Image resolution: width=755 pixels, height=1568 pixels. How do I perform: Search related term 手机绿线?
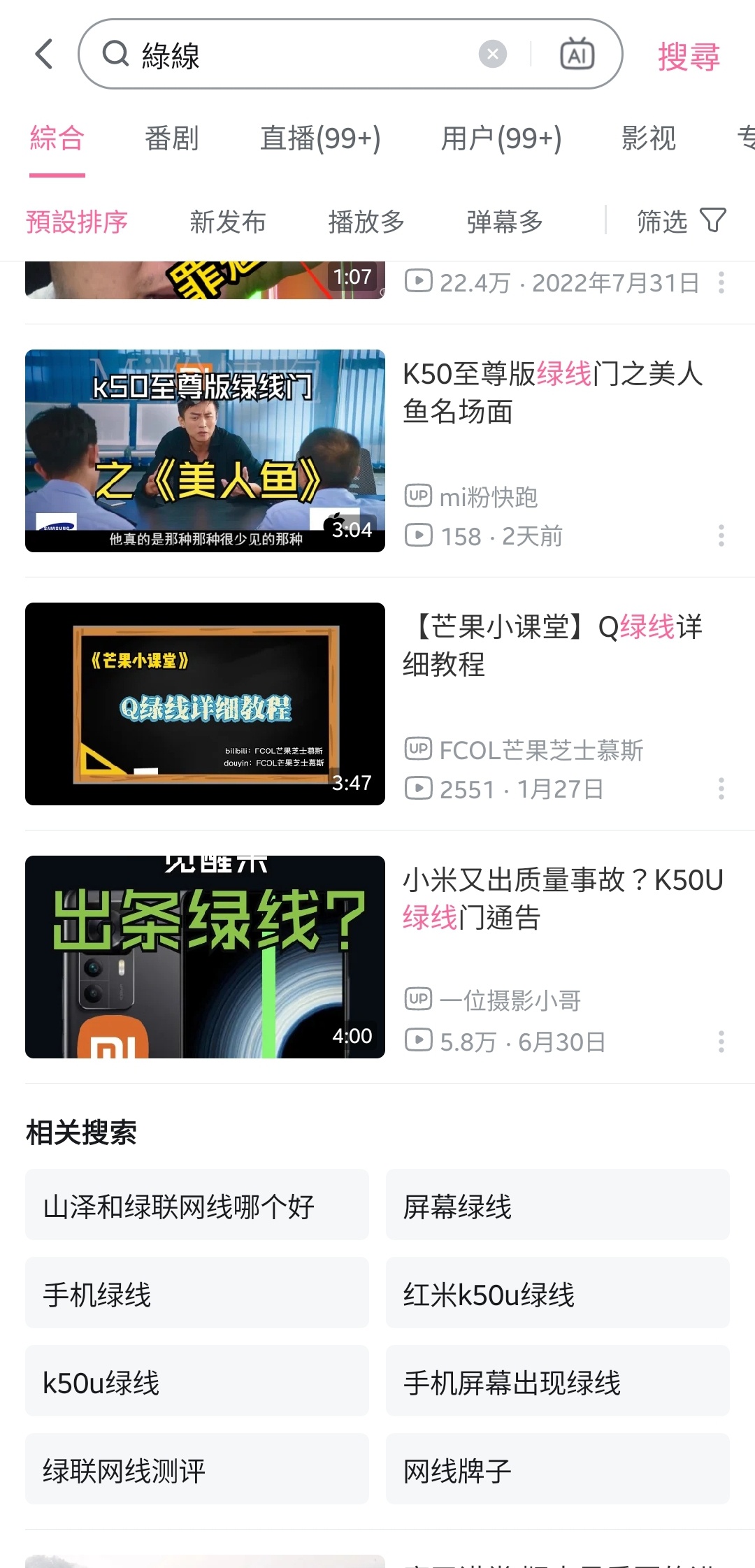click(197, 1293)
